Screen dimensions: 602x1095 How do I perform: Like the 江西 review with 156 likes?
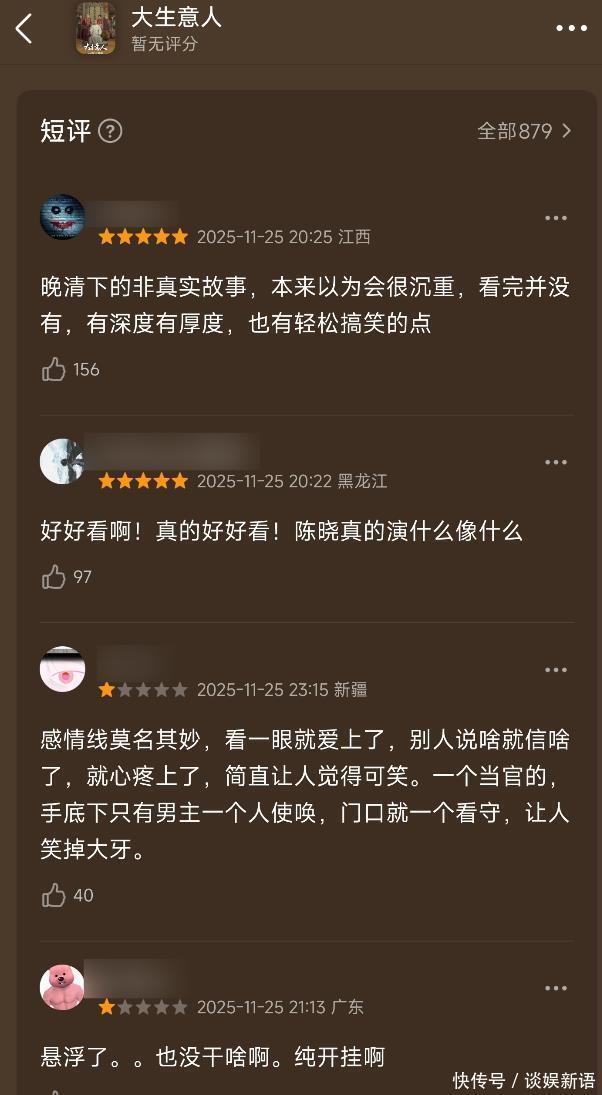pos(54,369)
